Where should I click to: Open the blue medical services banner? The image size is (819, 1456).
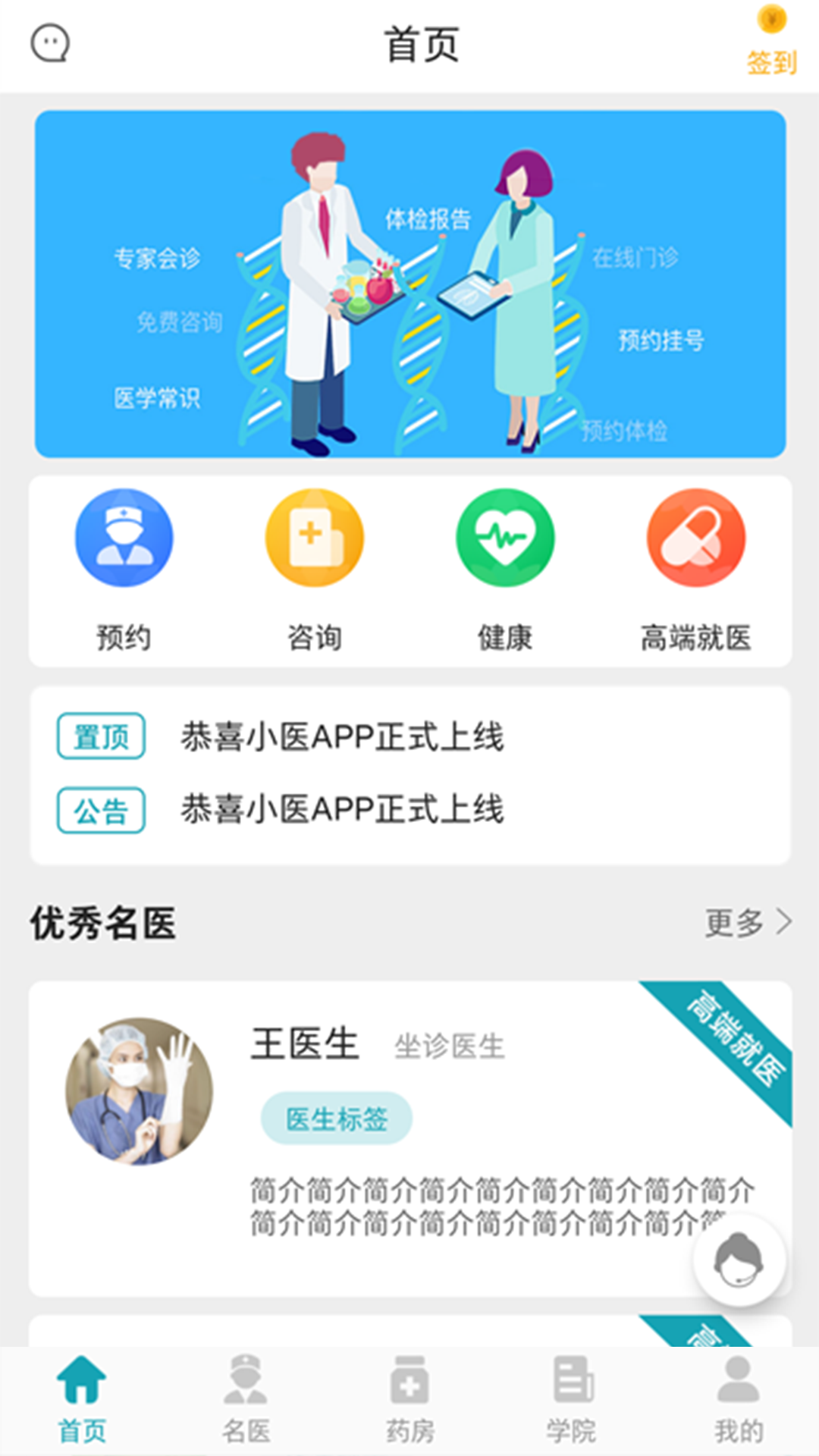409,284
